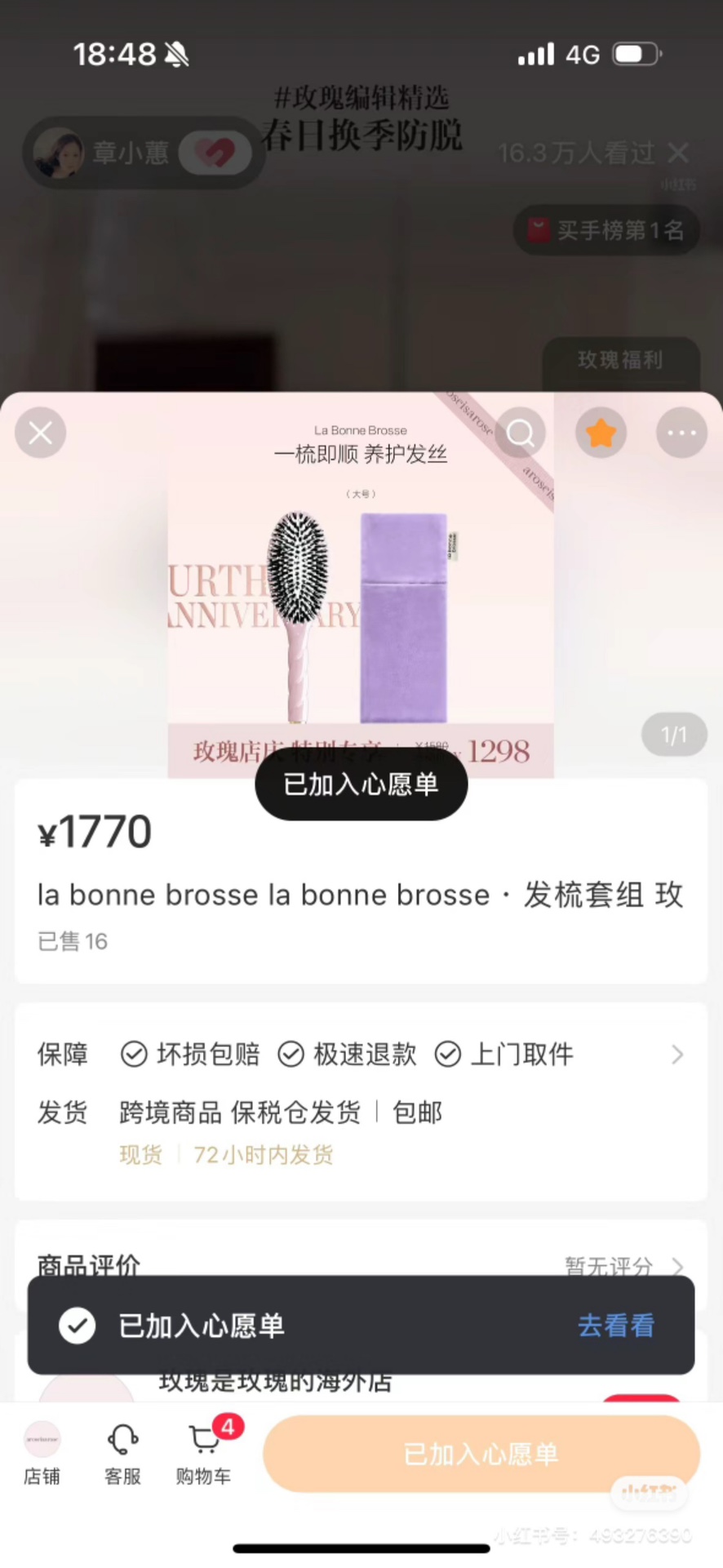Image resolution: width=723 pixels, height=1568 pixels.
Task: Open 商品评价 product reviews
Action: [359, 1266]
